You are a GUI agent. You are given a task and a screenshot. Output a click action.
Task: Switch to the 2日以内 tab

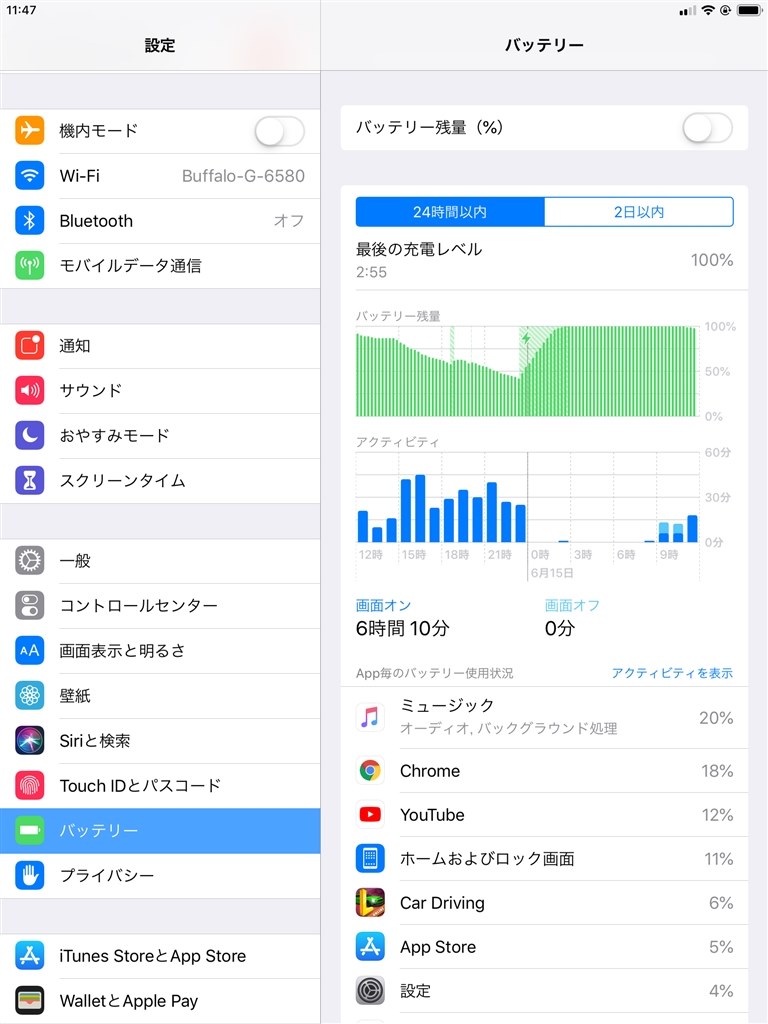tap(638, 213)
